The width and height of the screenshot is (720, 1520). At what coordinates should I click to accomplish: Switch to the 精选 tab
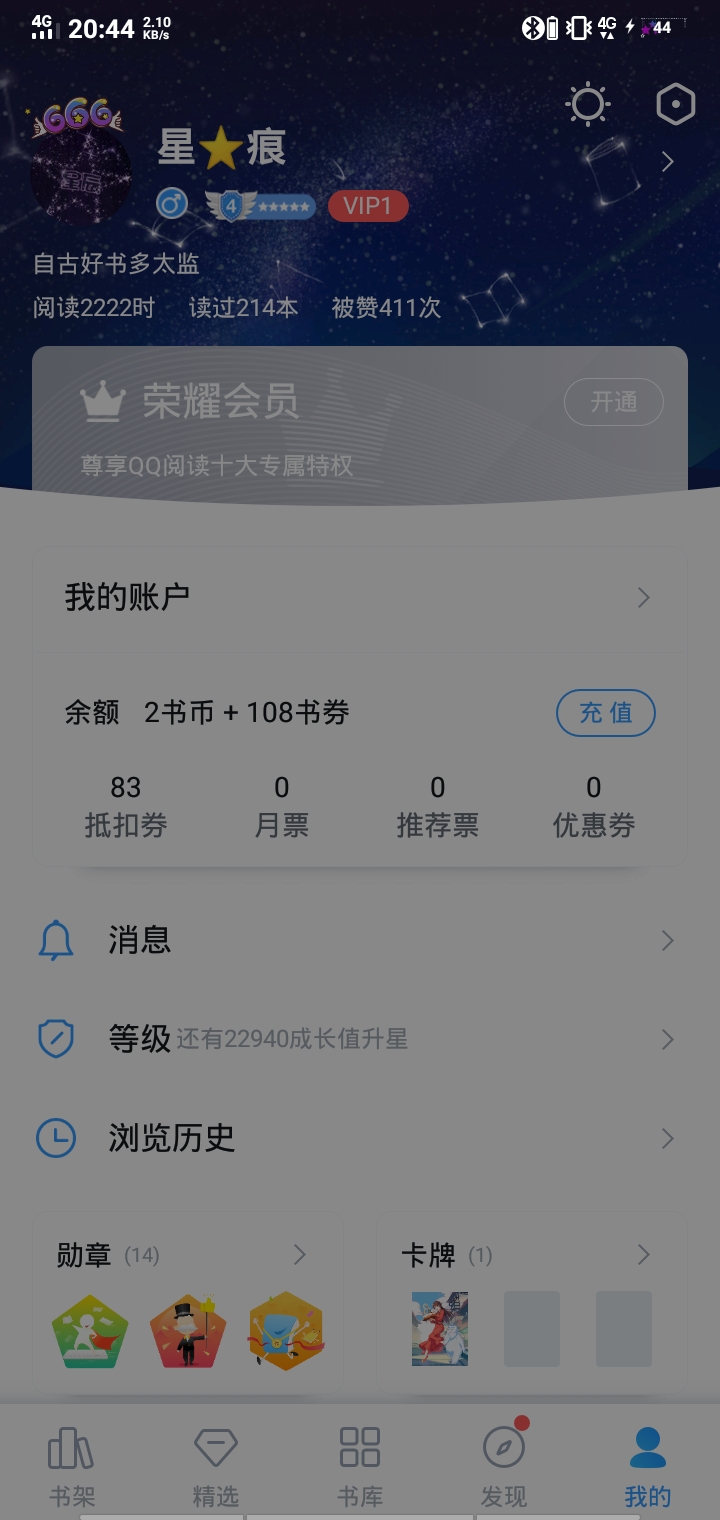coord(215,1466)
